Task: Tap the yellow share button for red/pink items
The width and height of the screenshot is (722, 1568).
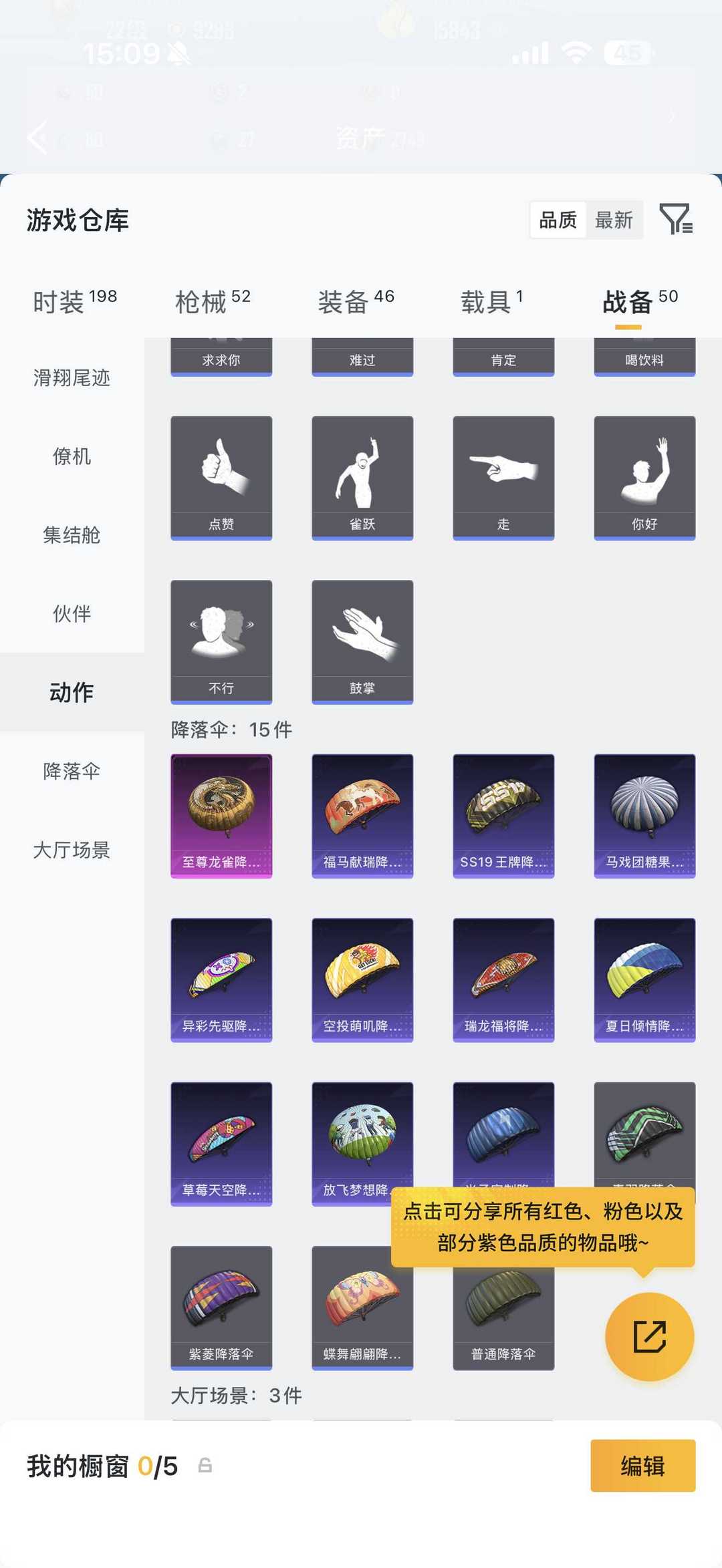Action: pyautogui.click(x=649, y=1336)
